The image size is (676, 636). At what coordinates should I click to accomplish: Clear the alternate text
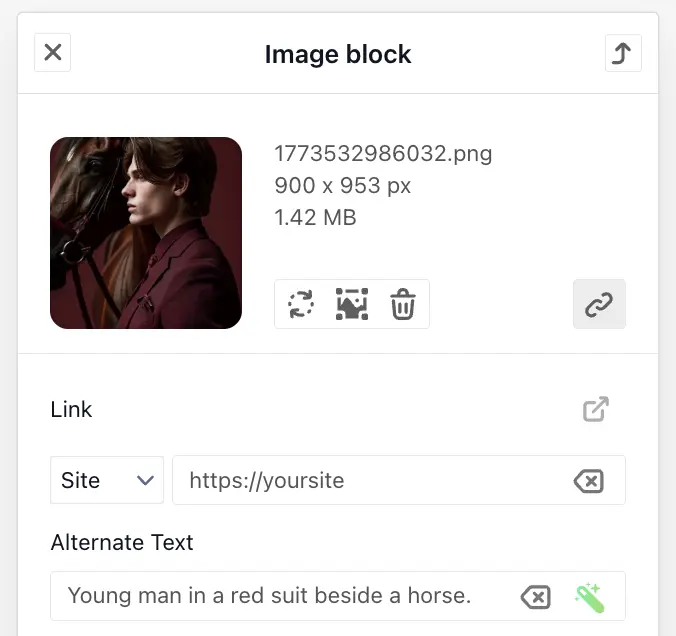[x=536, y=597]
